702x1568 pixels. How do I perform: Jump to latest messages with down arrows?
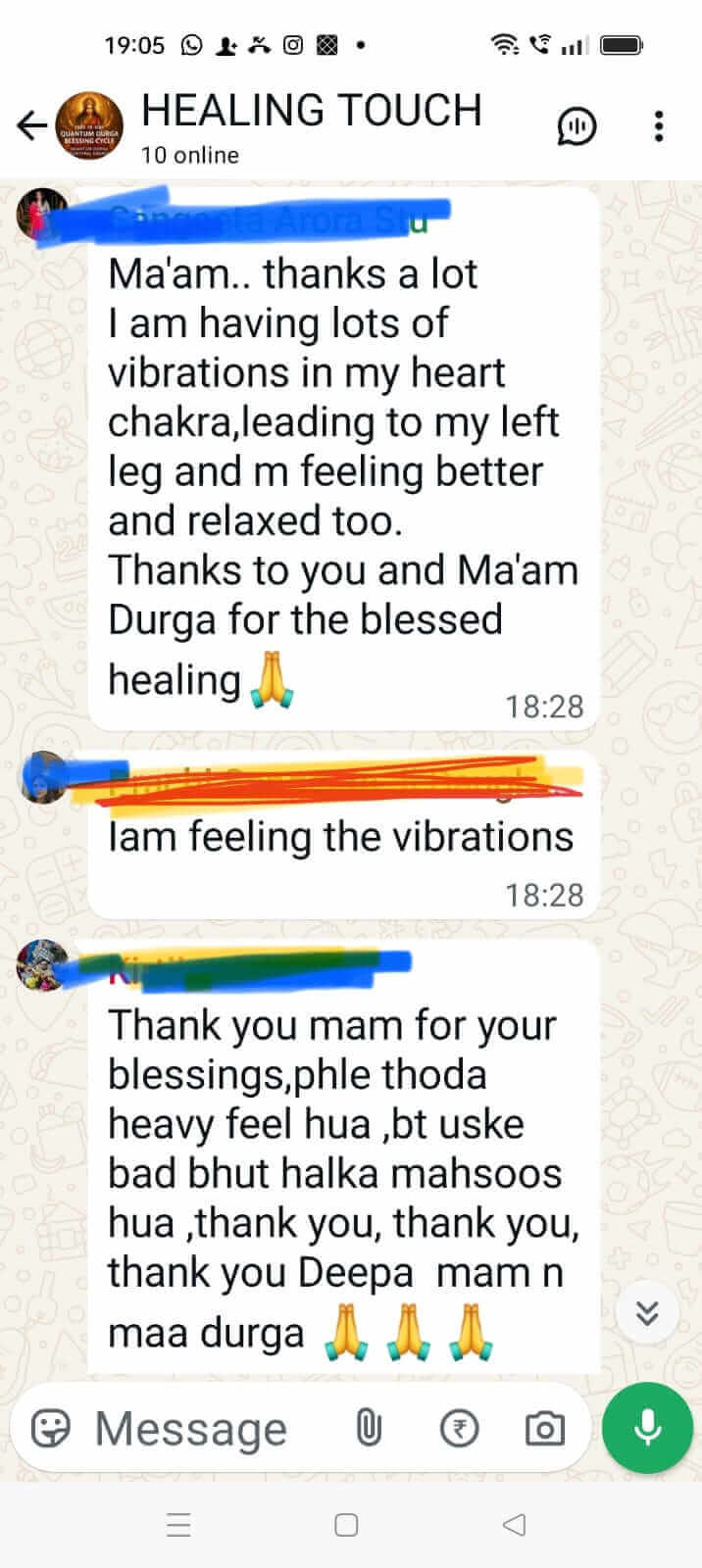[647, 1313]
